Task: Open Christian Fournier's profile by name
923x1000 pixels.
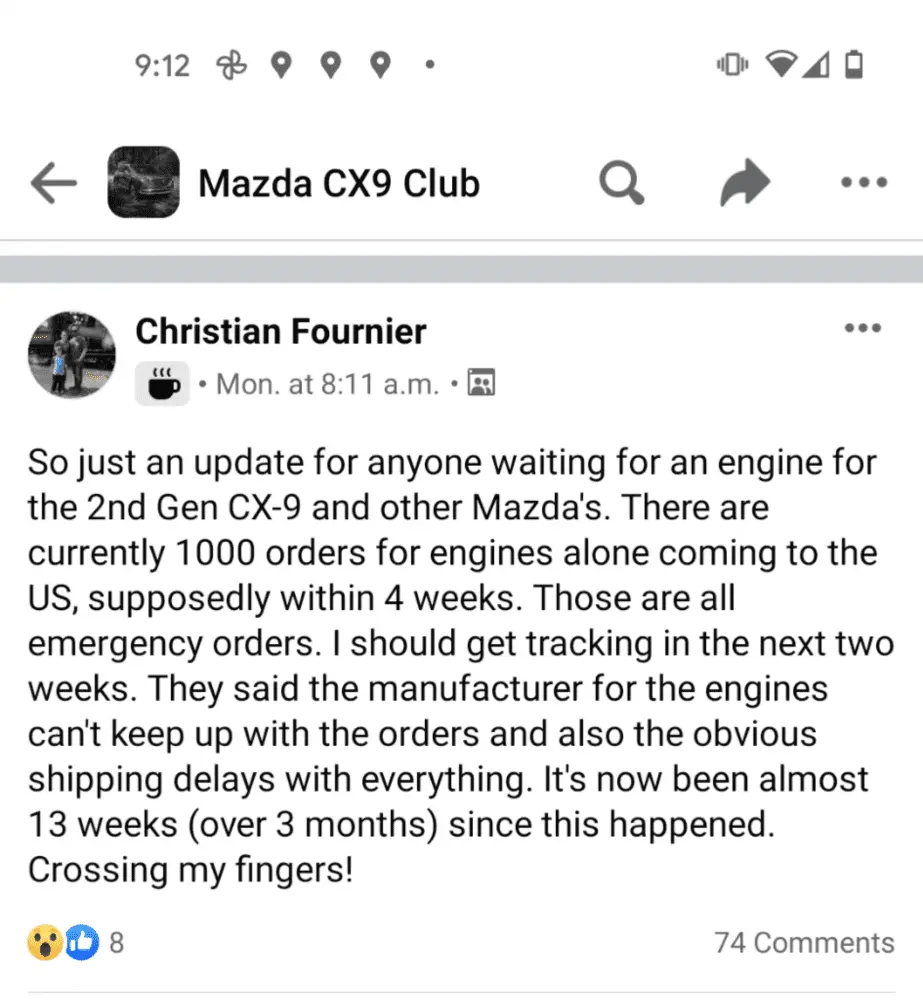Action: click(x=281, y=331)
